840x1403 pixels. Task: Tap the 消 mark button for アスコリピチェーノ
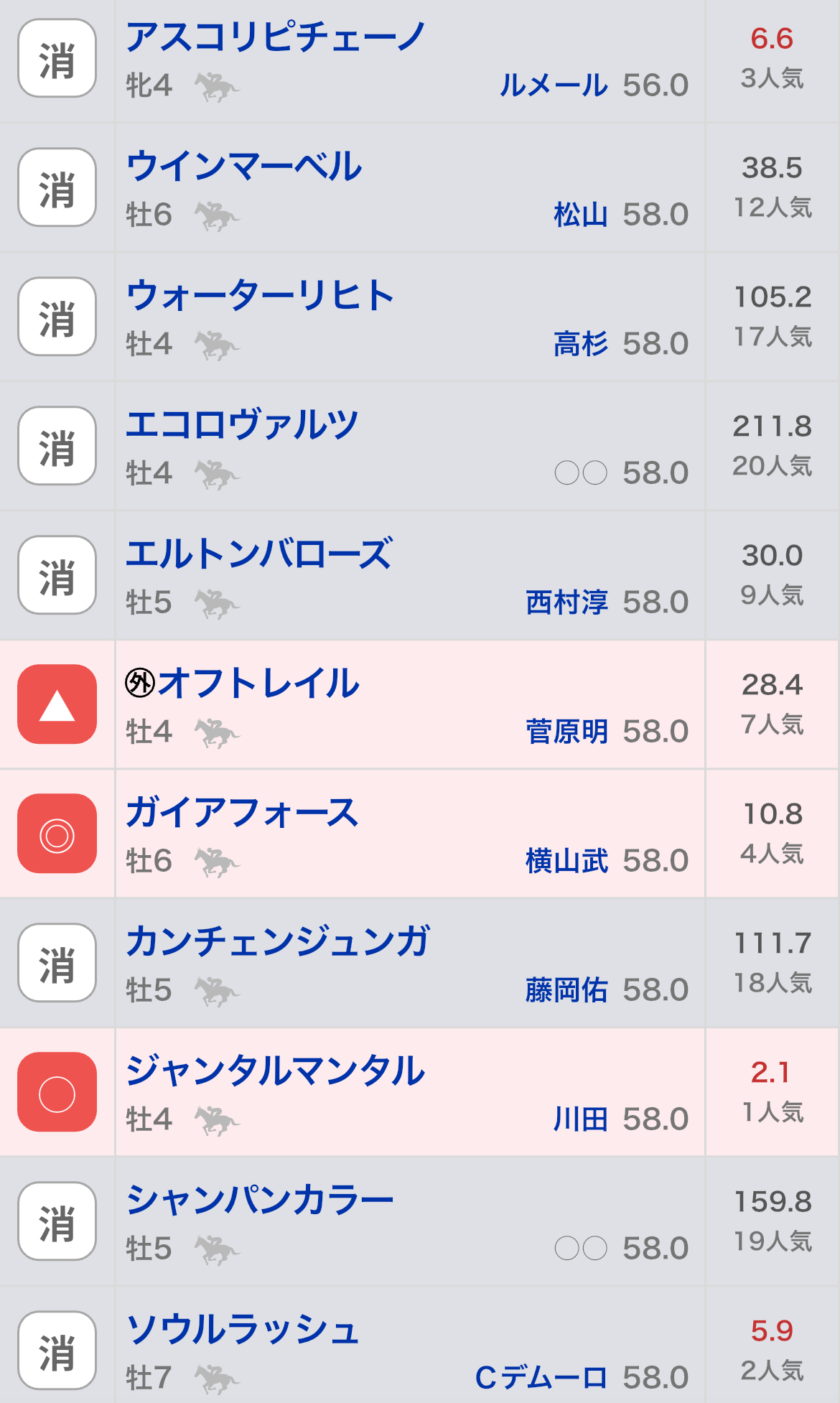coord(57,58)
